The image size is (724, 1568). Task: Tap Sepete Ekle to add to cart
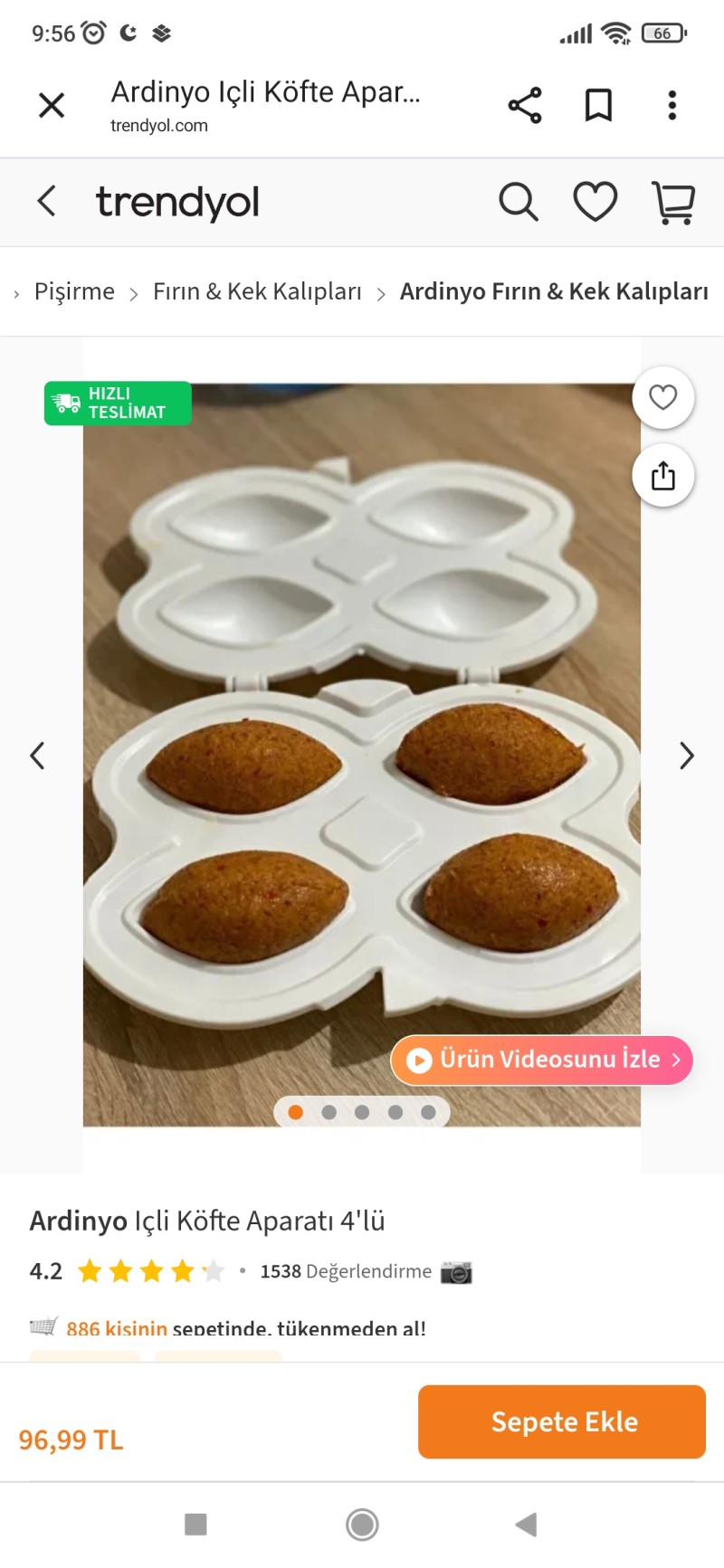[x=561, y=1421]
